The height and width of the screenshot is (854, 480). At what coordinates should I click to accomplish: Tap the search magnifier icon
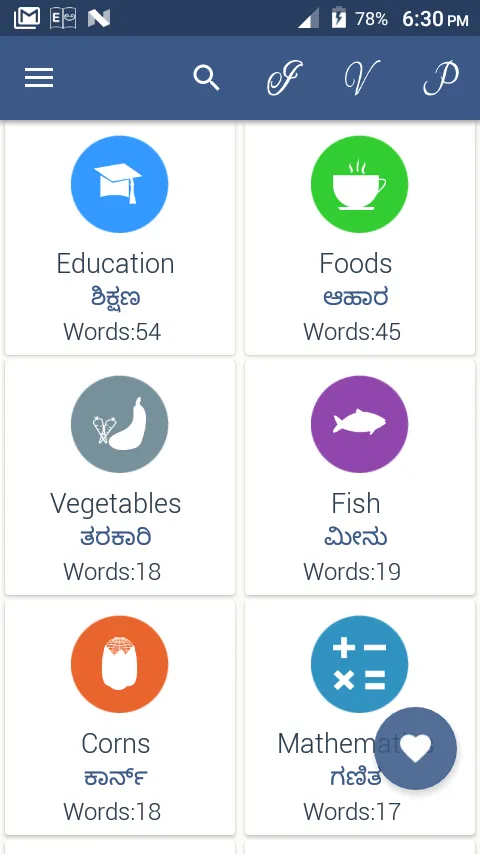[x=206, y=78]
